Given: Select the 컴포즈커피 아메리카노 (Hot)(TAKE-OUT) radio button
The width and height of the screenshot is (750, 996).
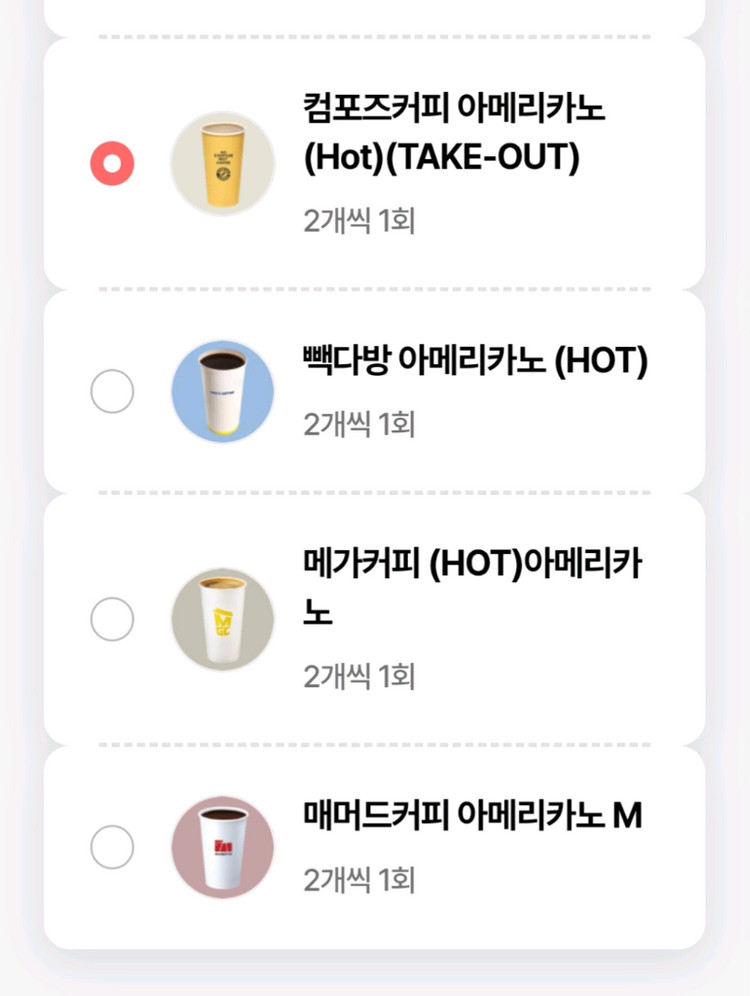Looking at the screenshot, I should click(112, 163).
